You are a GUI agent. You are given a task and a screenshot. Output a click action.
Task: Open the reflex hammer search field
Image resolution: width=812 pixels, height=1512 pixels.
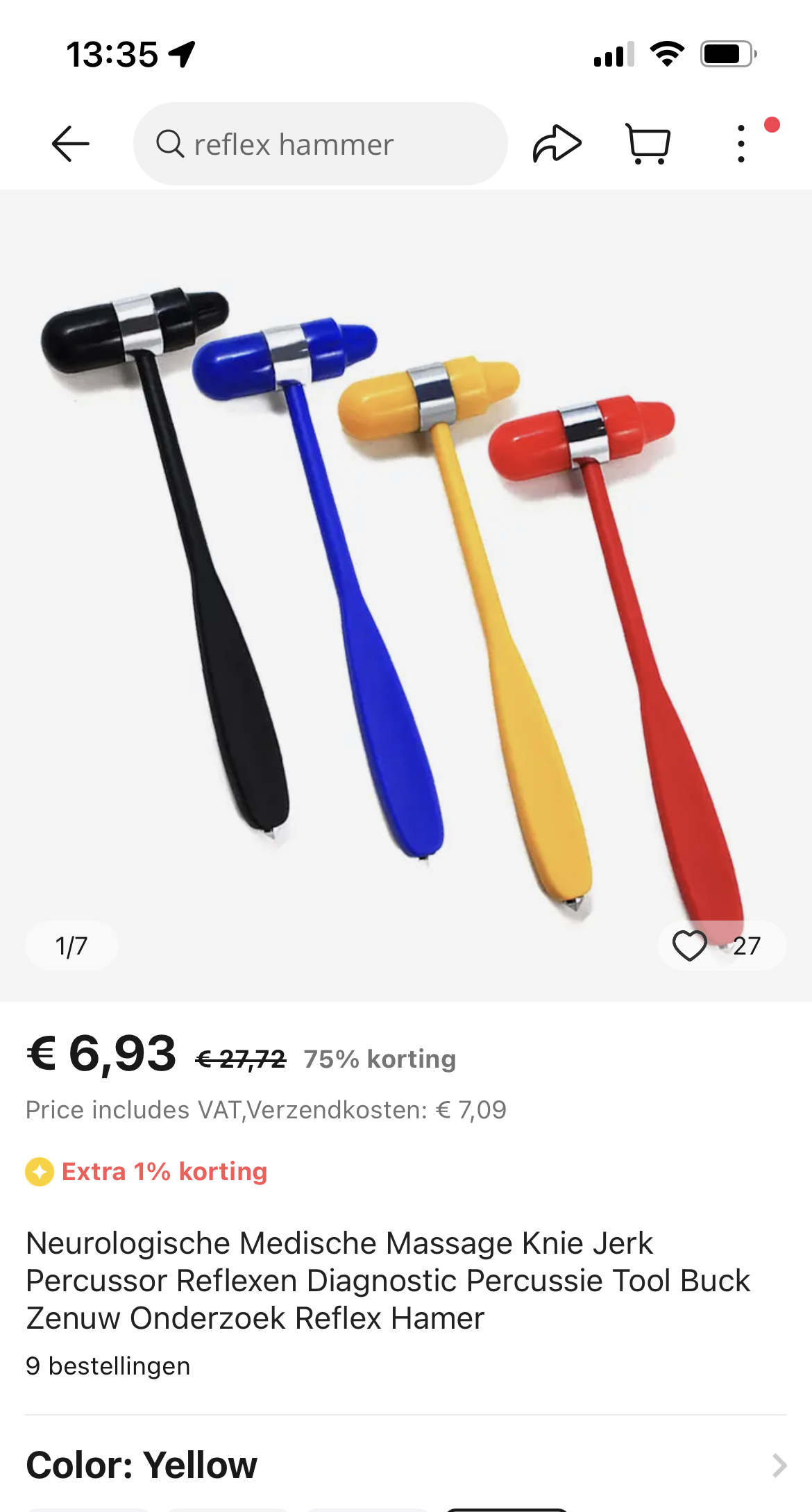tap(321, 144)
